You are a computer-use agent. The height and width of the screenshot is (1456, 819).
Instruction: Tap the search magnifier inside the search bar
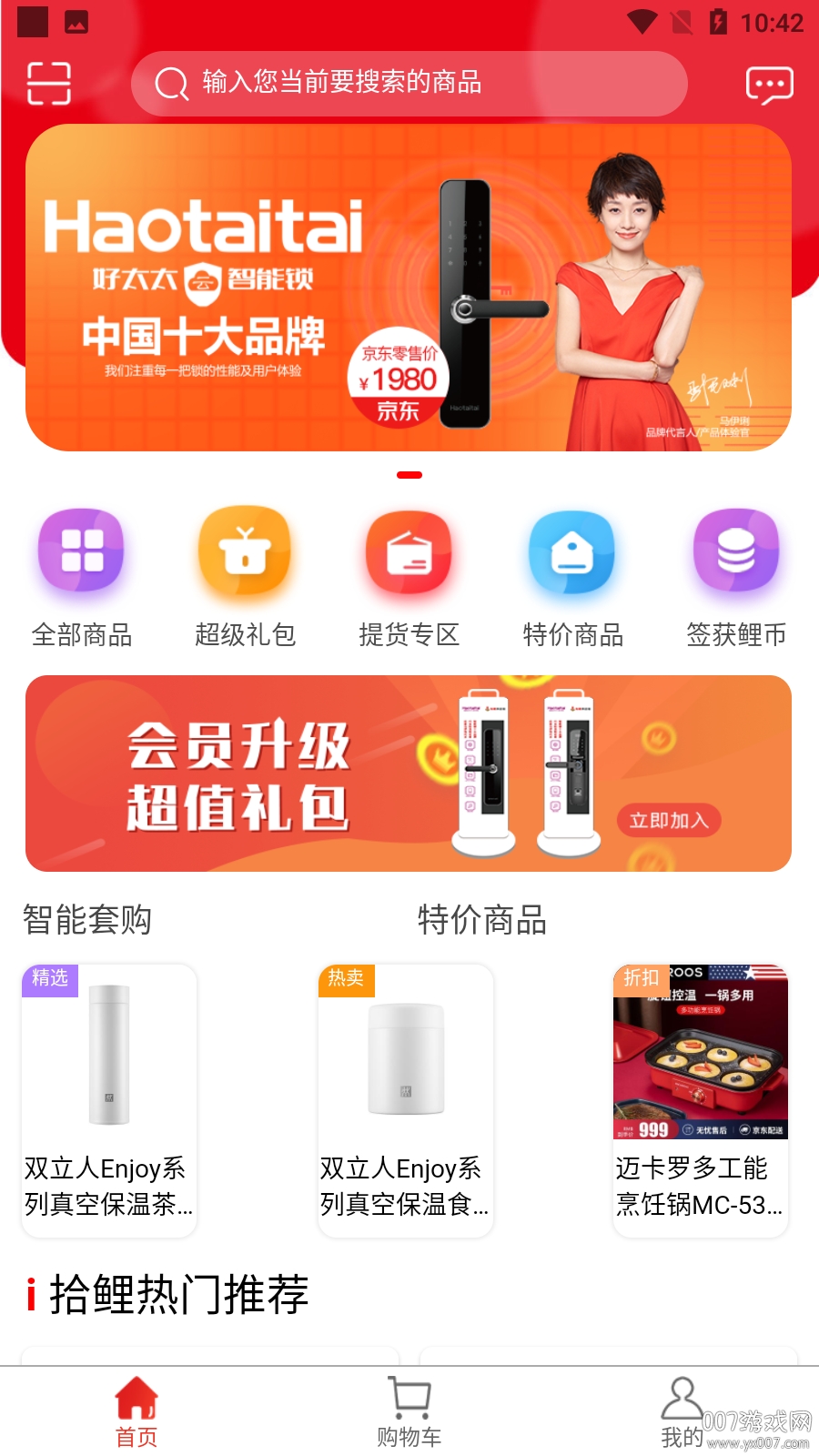click(x=168, y=83)
